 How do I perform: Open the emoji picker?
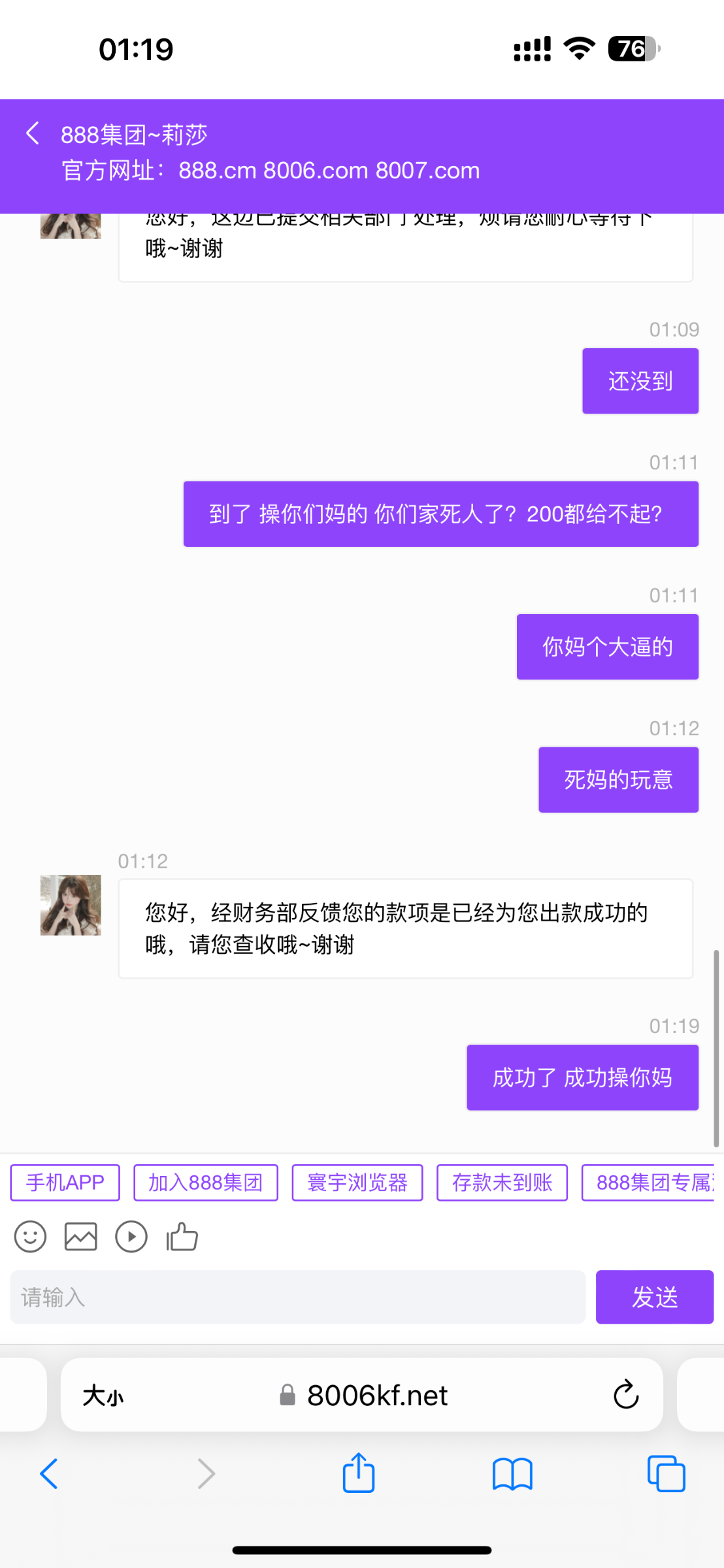pos(30,1236)
